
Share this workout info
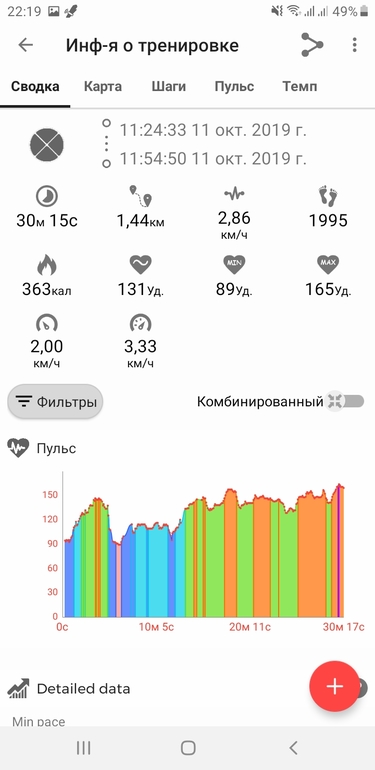pos(312,45)
